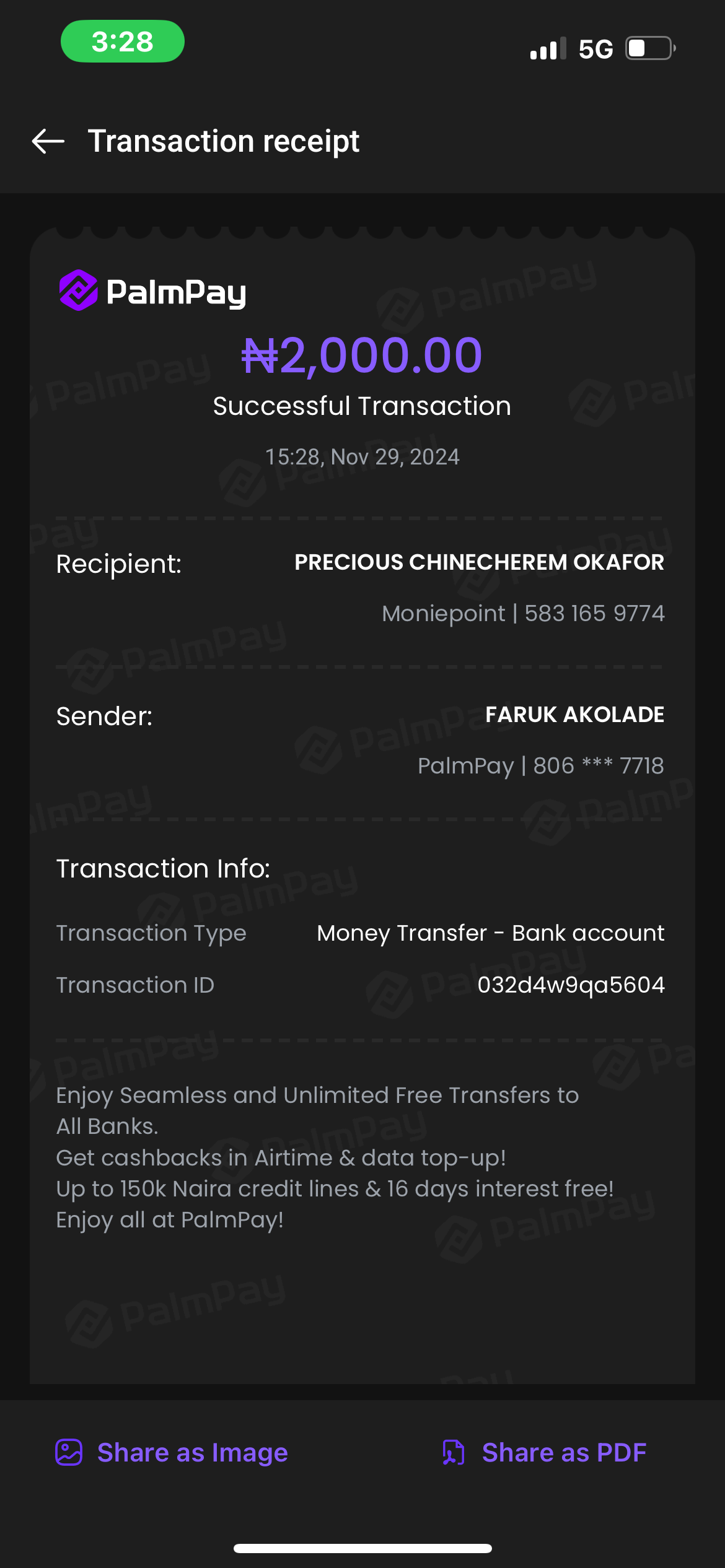Image resolution: width=725 pixels, height=1568 pixels.
Task: Share the receipt as an image
Action: click(x=172, y=1452)
